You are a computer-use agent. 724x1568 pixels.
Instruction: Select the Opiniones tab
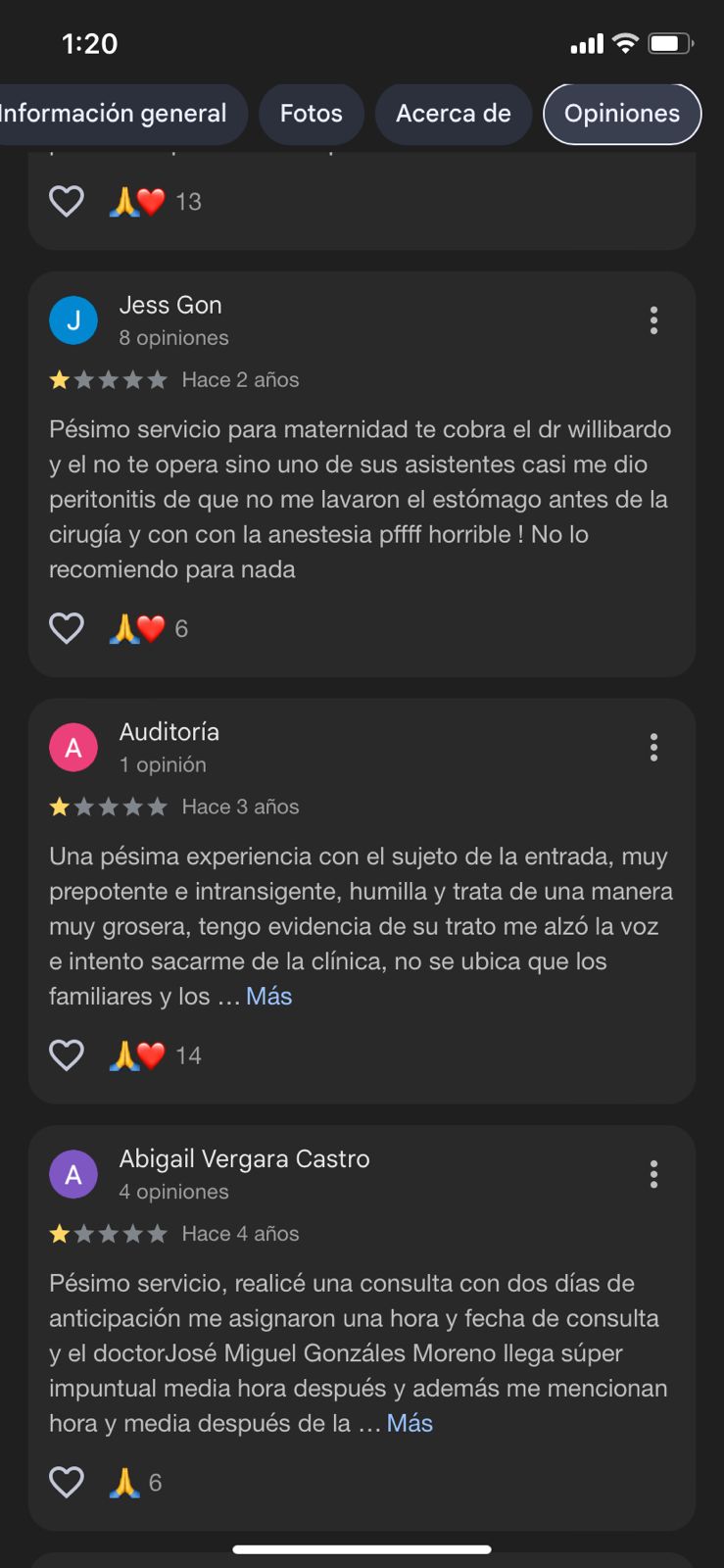coord(622,114)
